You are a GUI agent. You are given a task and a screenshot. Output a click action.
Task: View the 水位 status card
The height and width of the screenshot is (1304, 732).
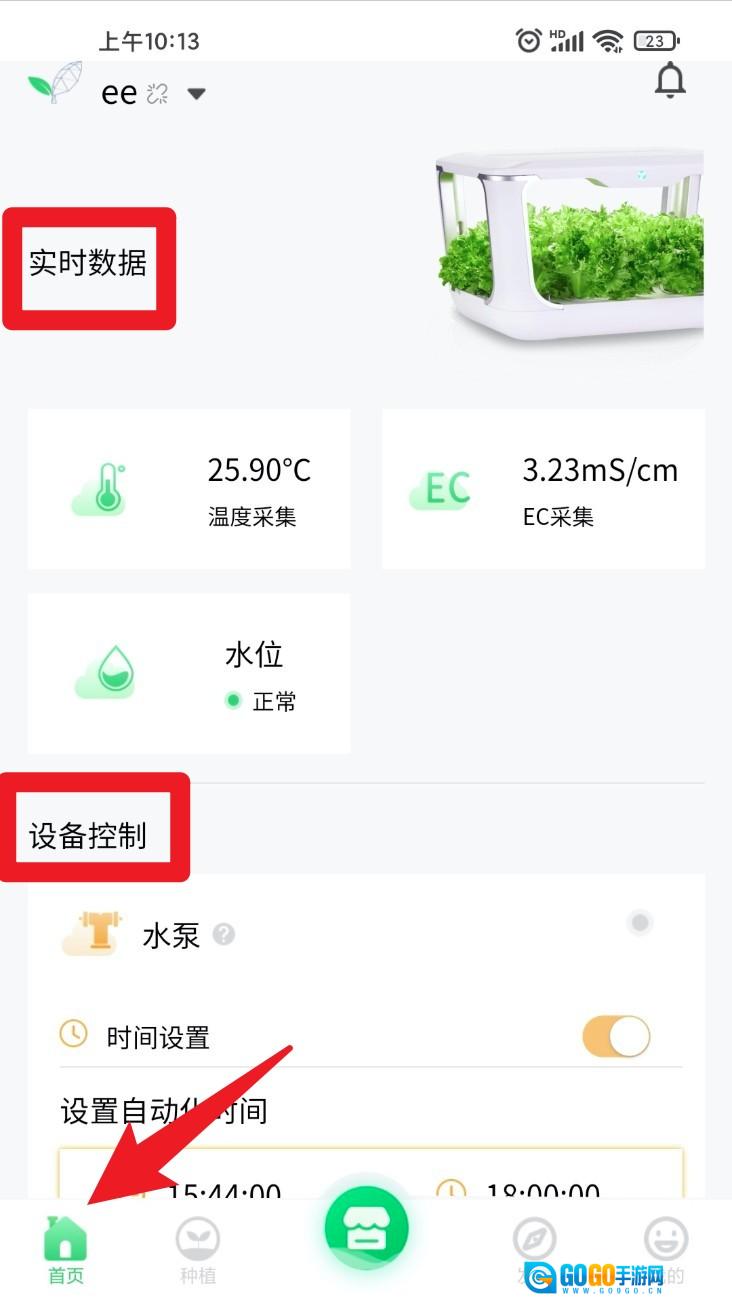pyautogui.click(x=189, y=673)
